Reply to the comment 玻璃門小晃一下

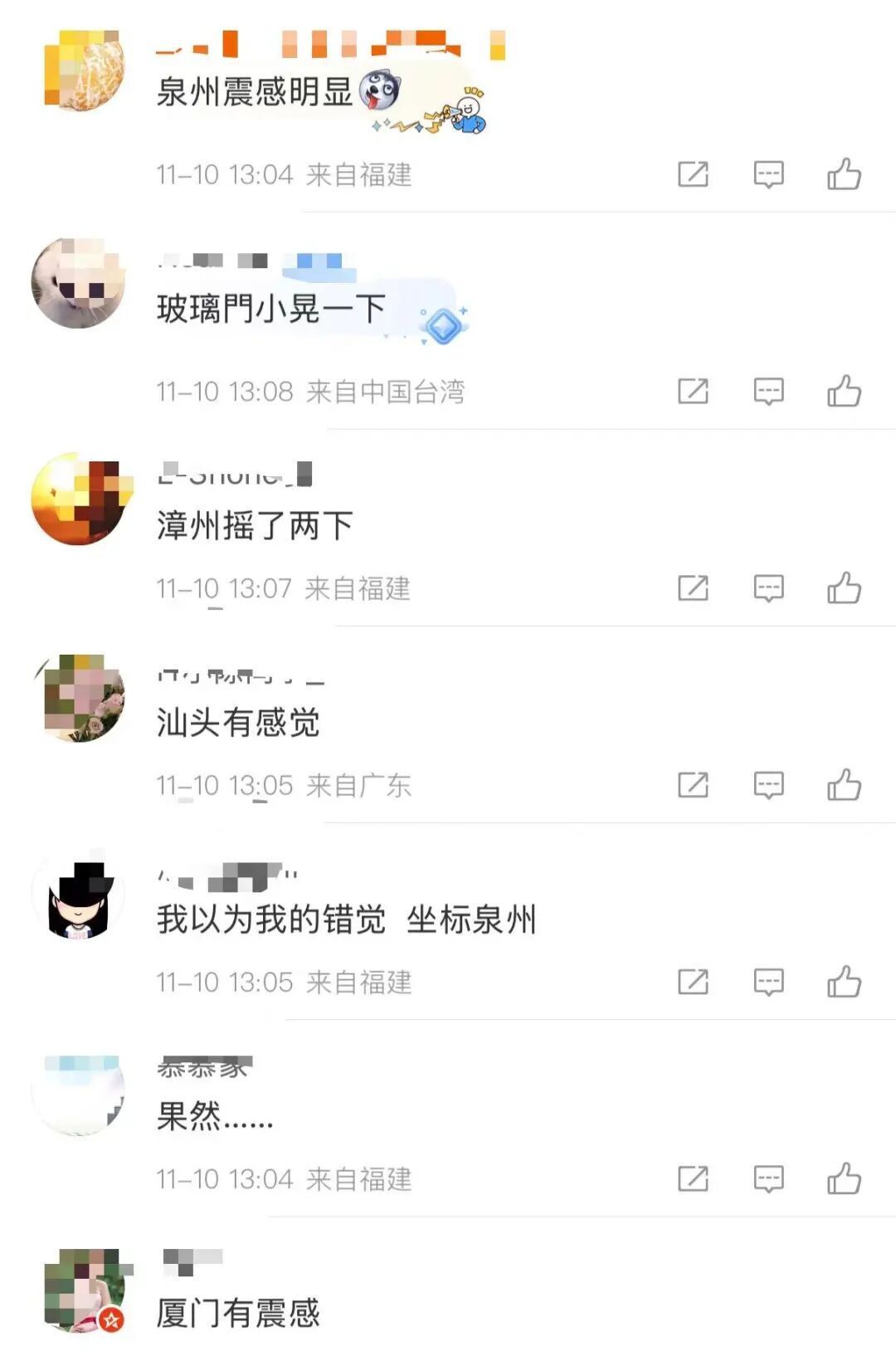(768, 391)
